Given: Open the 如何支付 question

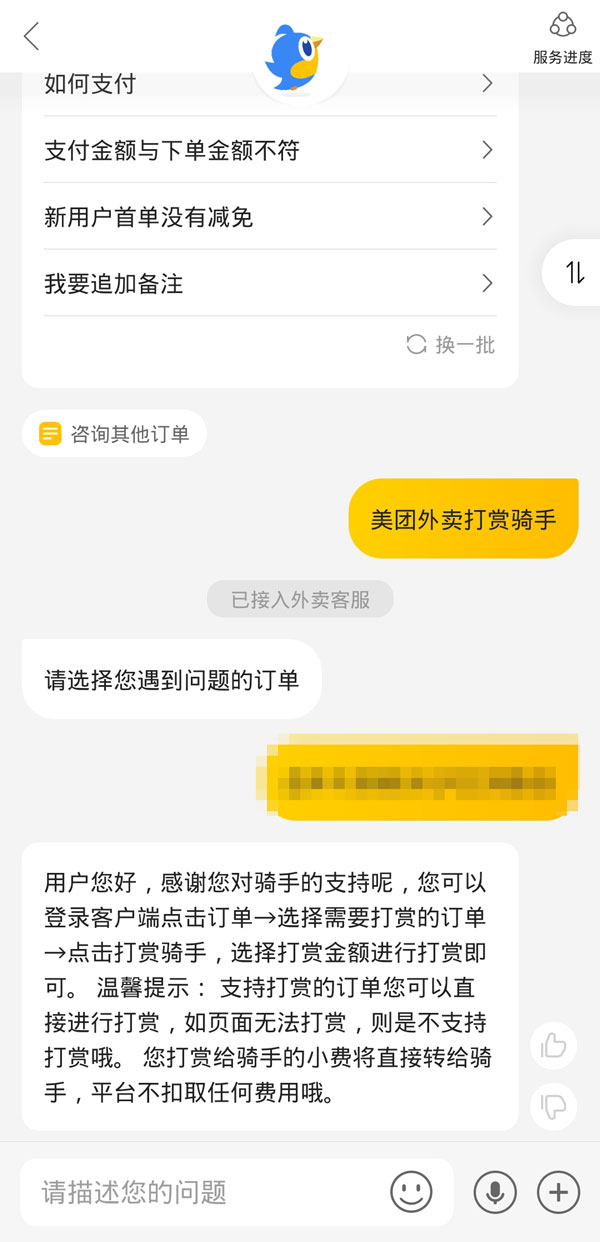Looking at the screenshot, I should 269,84.
